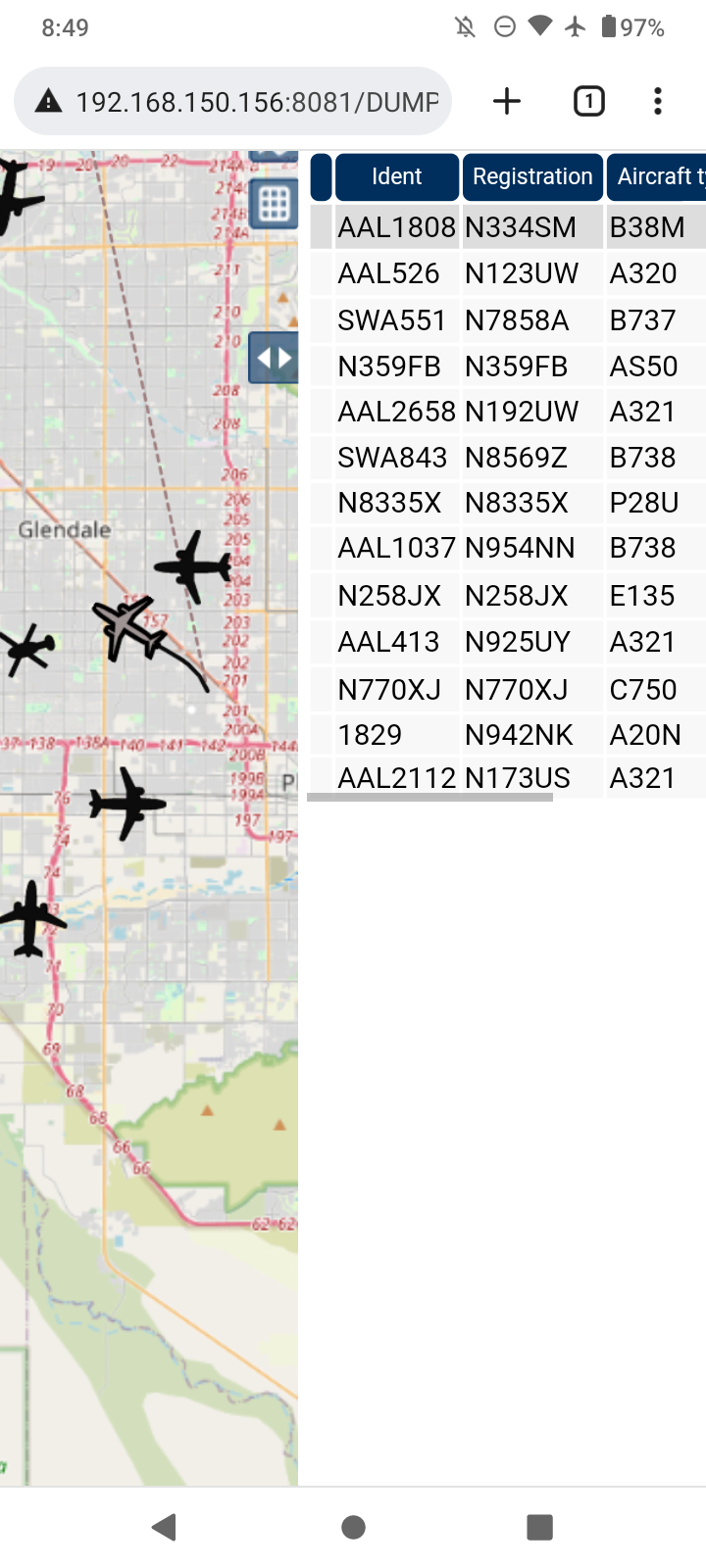Select the SWA551 flight row
Screen dimensions: 706x1568
click(x=508, y=320)
